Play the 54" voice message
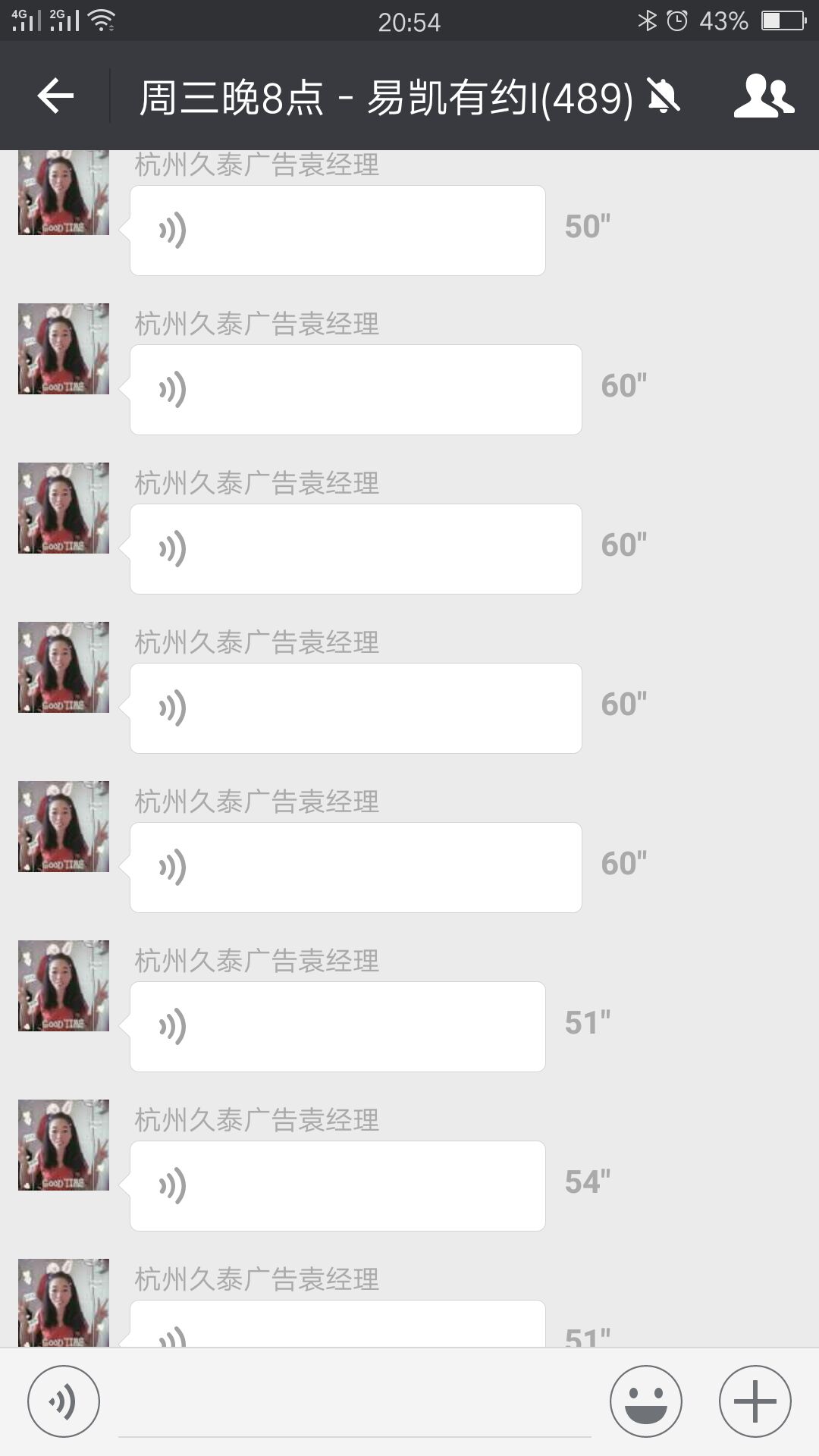 click(x=337, y=1186)
